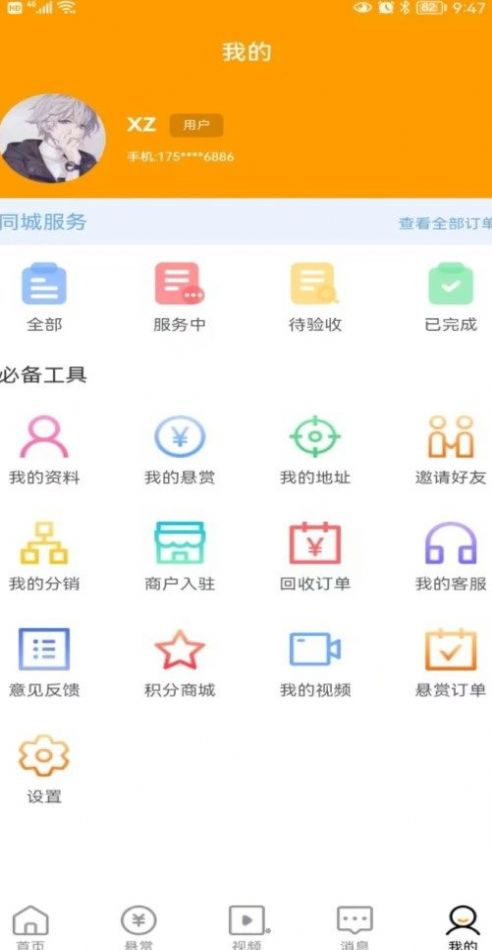Select 商户入驻
Viewport: 492px width, 950px height.
pos(179,556)
